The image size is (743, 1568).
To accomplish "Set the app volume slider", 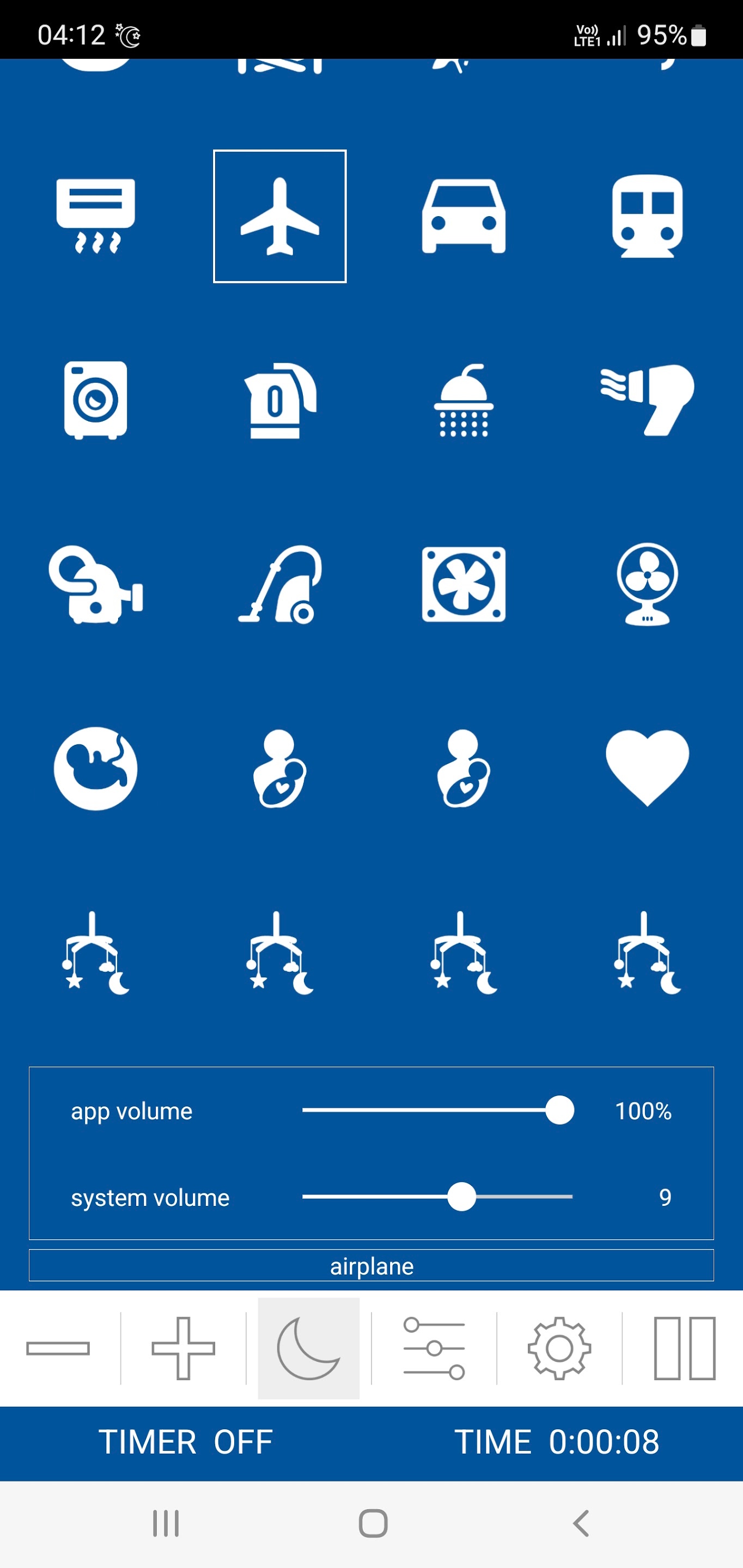I will point(559,1110).
